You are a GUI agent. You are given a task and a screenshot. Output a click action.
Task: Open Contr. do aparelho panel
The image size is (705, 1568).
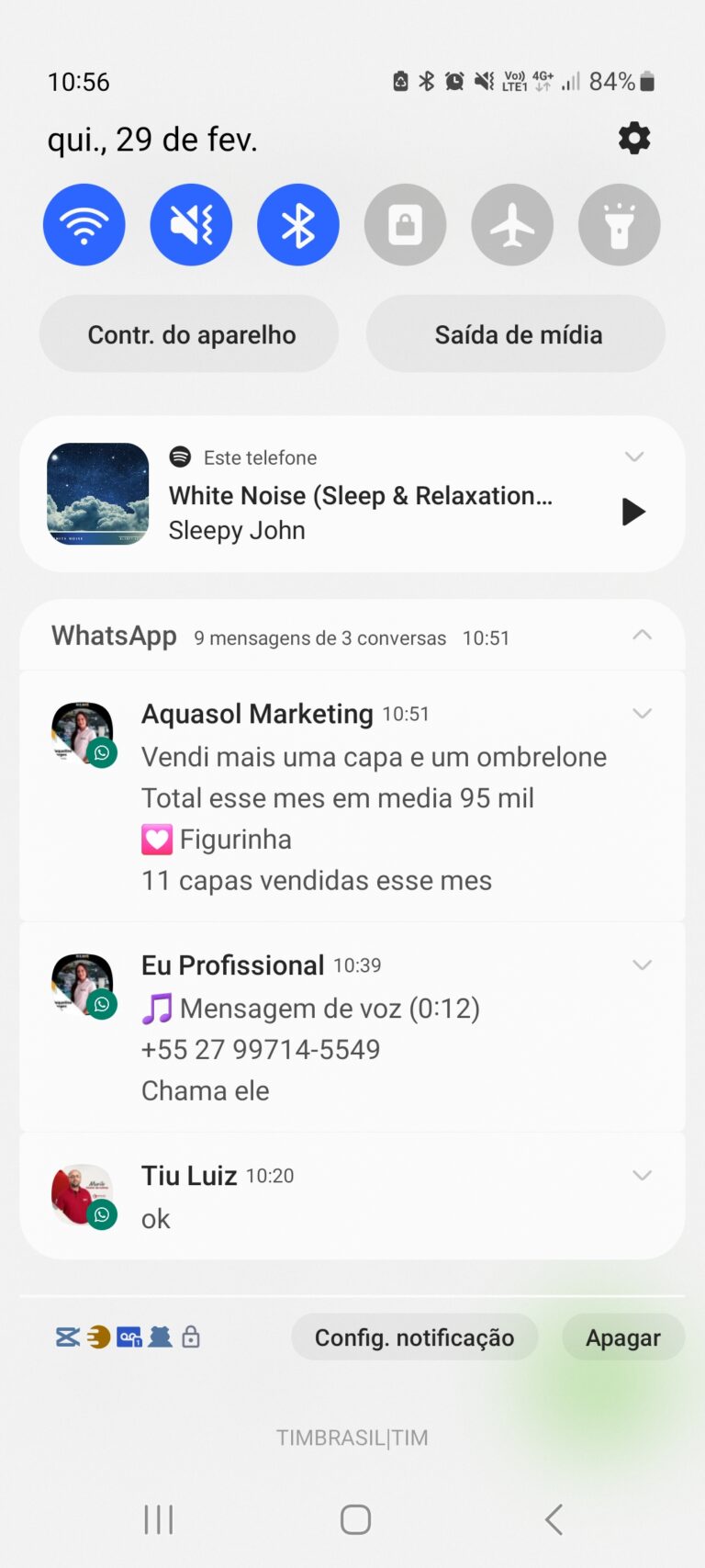pos(189,334)
